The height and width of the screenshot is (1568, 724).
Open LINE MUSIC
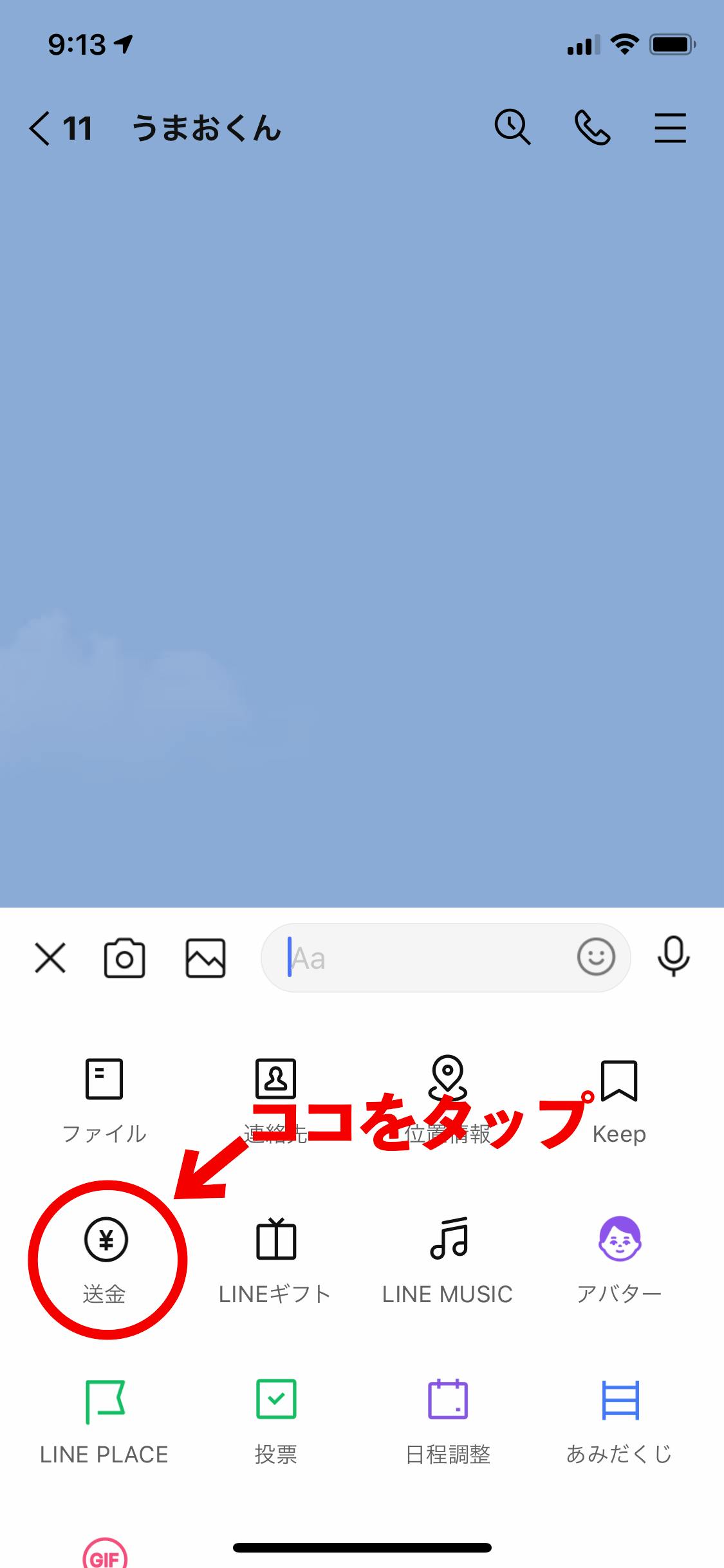448,1258
